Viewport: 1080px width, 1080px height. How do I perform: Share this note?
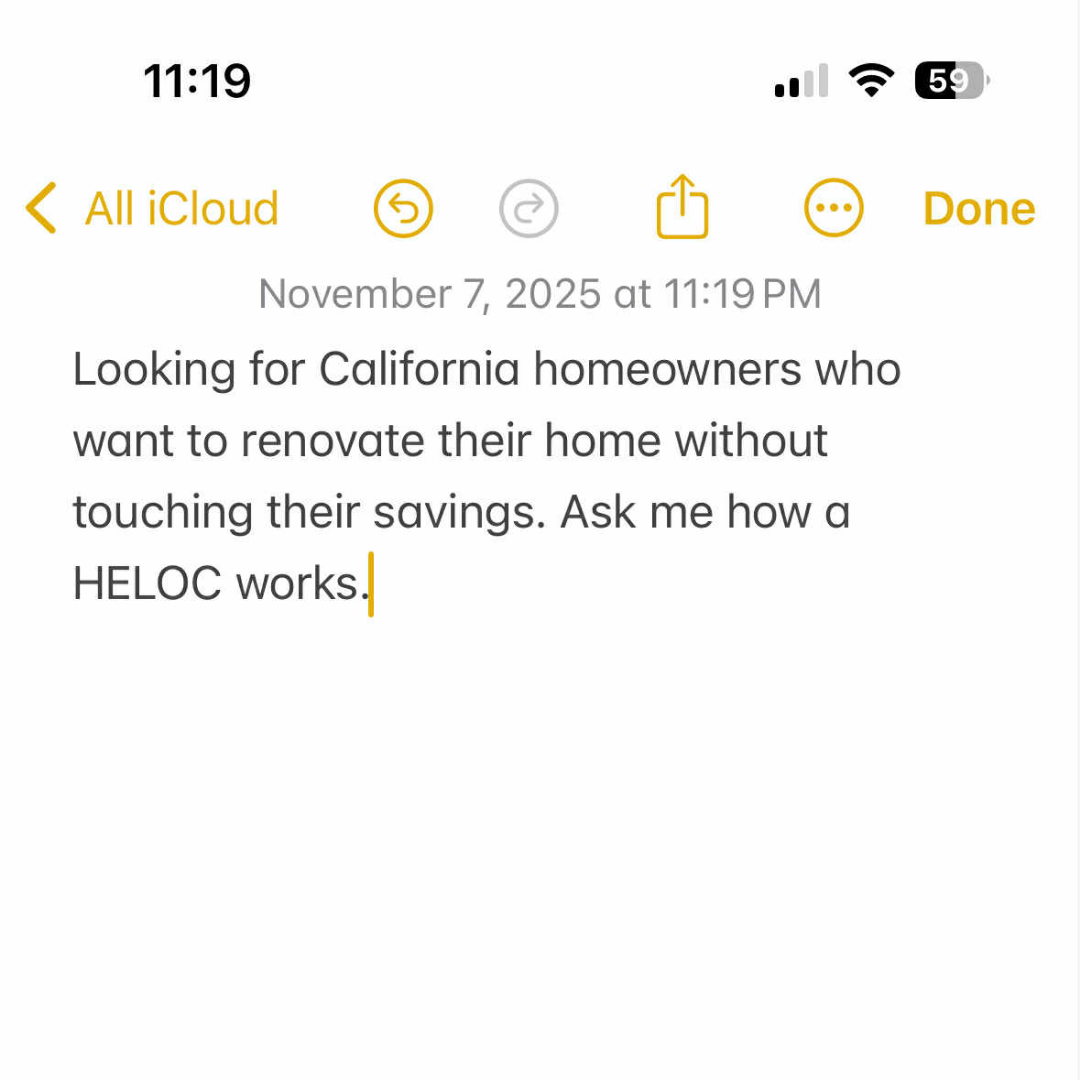pyautogui.click(x=682, y=207)
